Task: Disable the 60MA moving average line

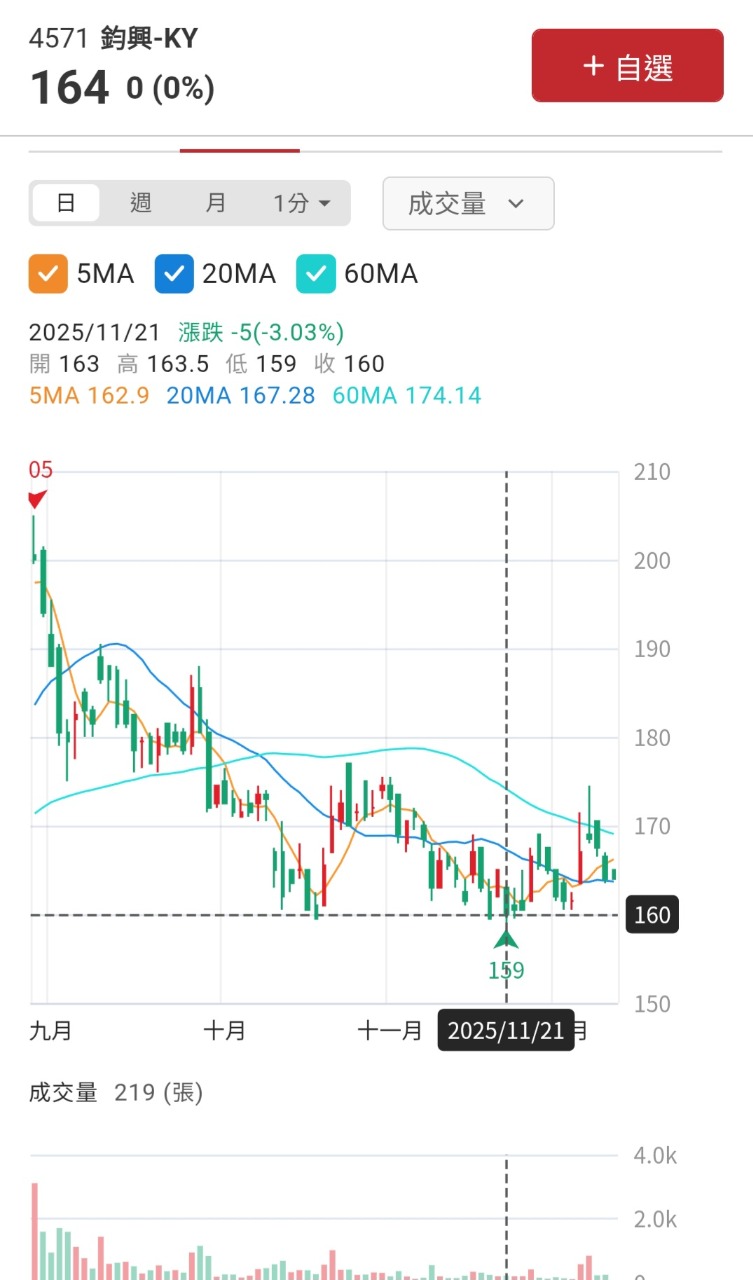Action: tap(316, 274)
